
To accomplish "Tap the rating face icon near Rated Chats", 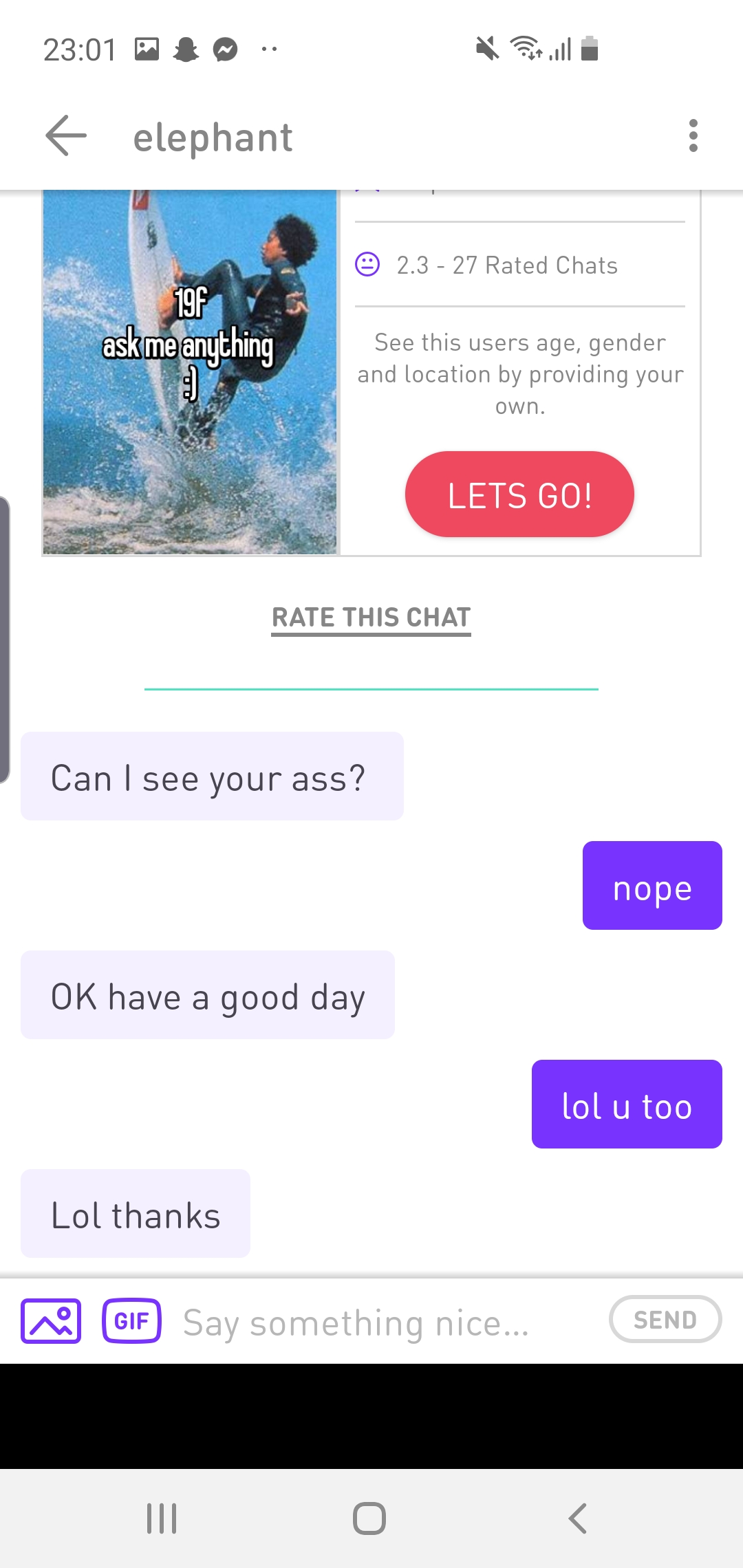I will [x=367, y=264].
